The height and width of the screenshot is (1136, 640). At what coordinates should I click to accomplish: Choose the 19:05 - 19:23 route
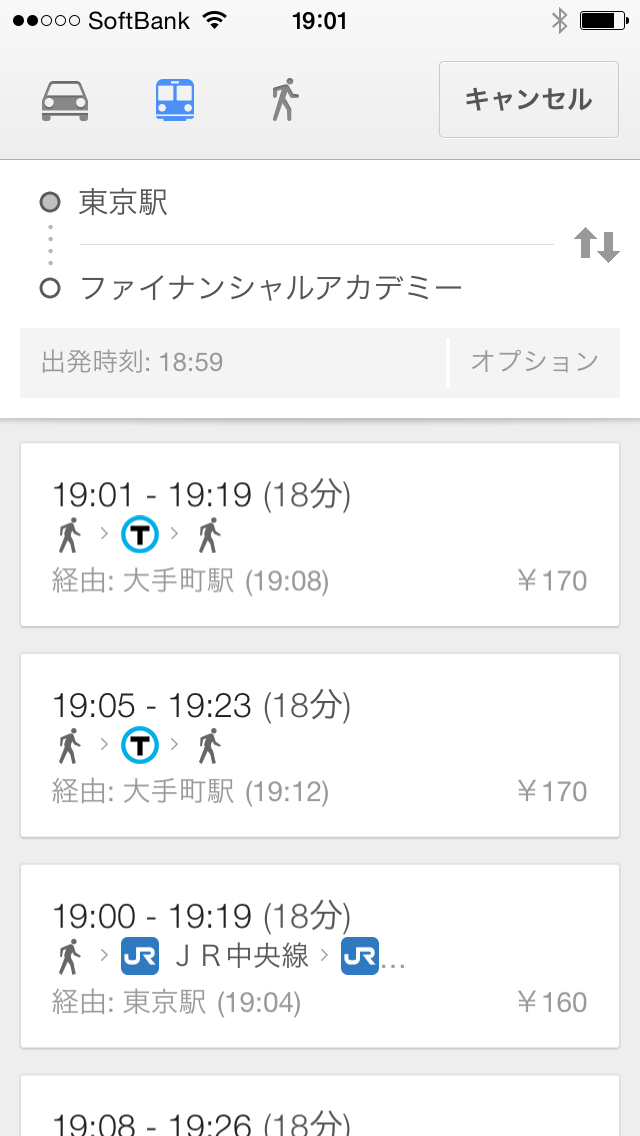(x=320, y=745)
